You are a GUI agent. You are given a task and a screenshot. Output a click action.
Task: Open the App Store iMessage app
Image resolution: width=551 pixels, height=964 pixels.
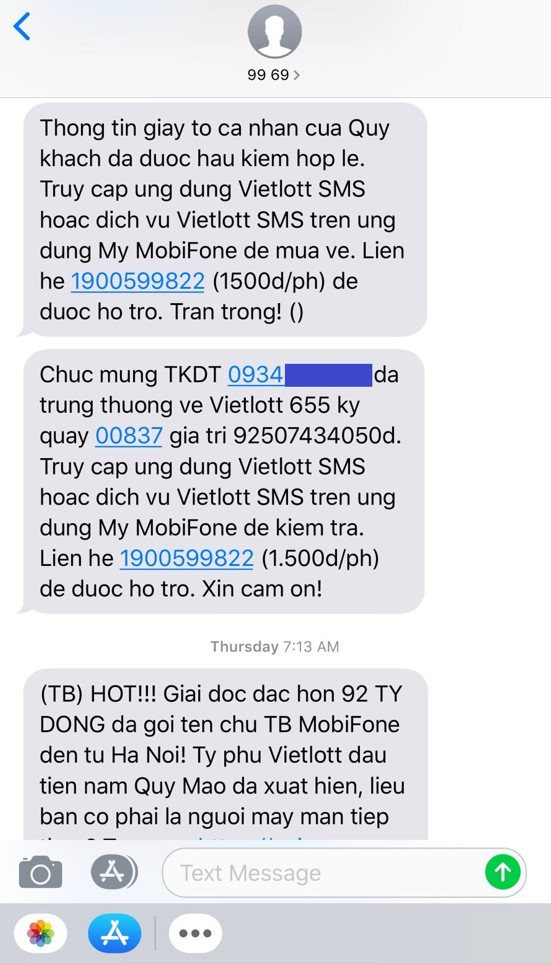114,933
